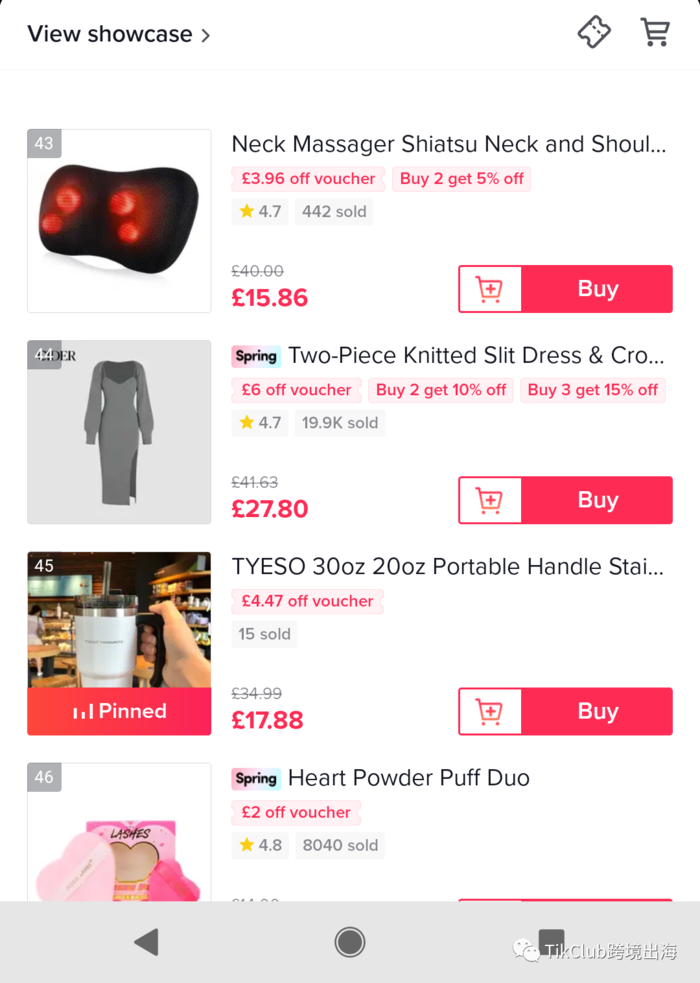Select the £6 off voucher tag
The image size is (700, 983).
pyautogui.click(x=296, y=390)
